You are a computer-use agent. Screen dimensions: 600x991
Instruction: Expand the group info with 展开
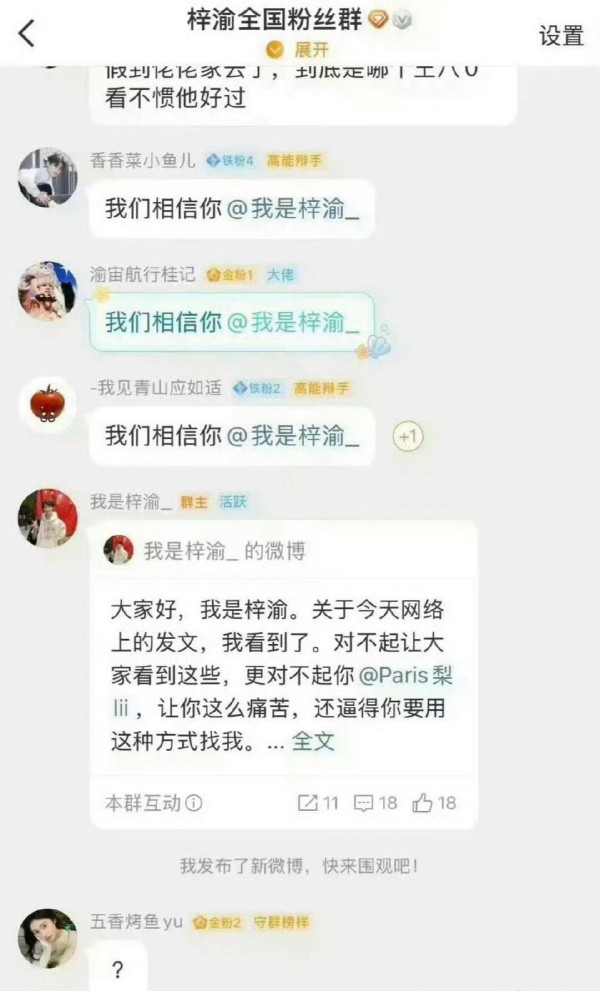(300, 49)
